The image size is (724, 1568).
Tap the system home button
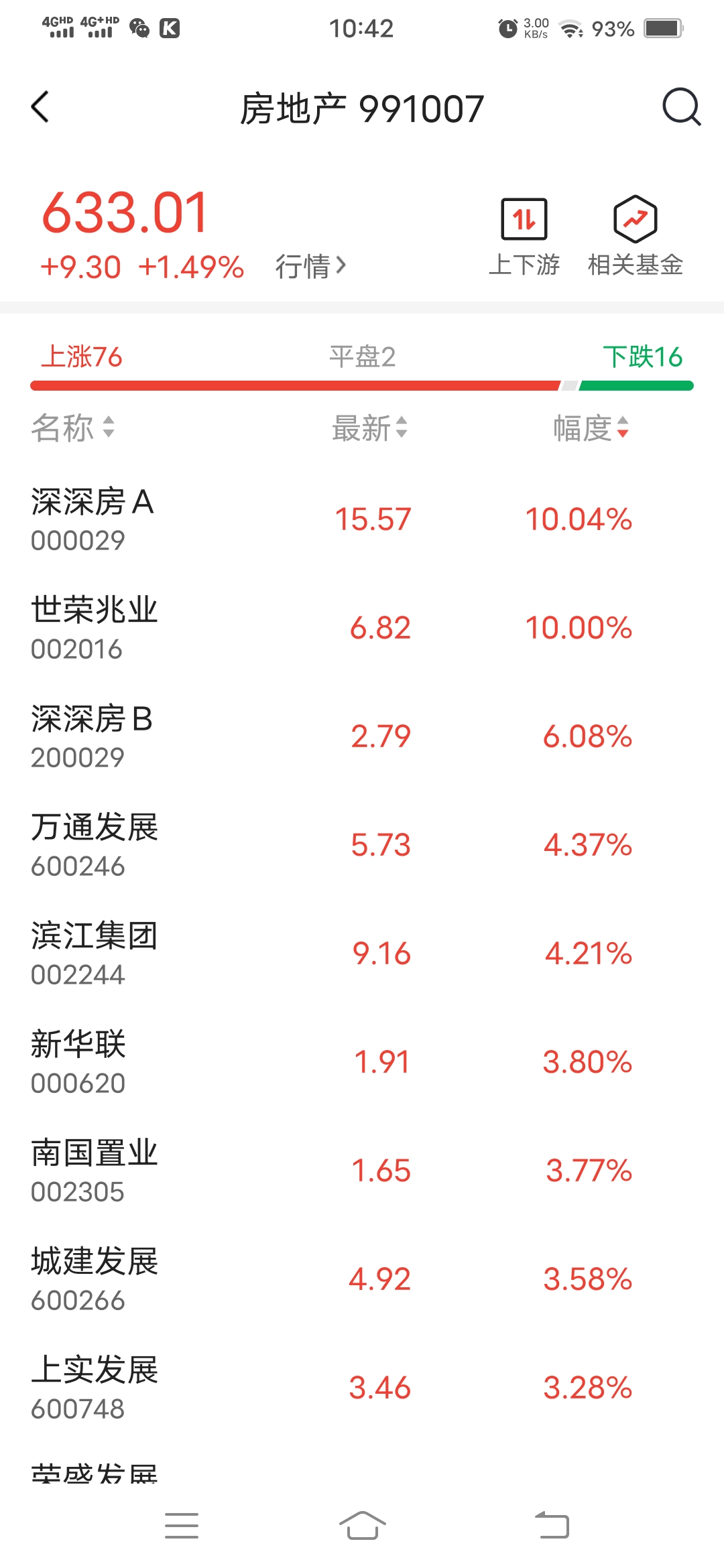click(x=362, y=1526)
